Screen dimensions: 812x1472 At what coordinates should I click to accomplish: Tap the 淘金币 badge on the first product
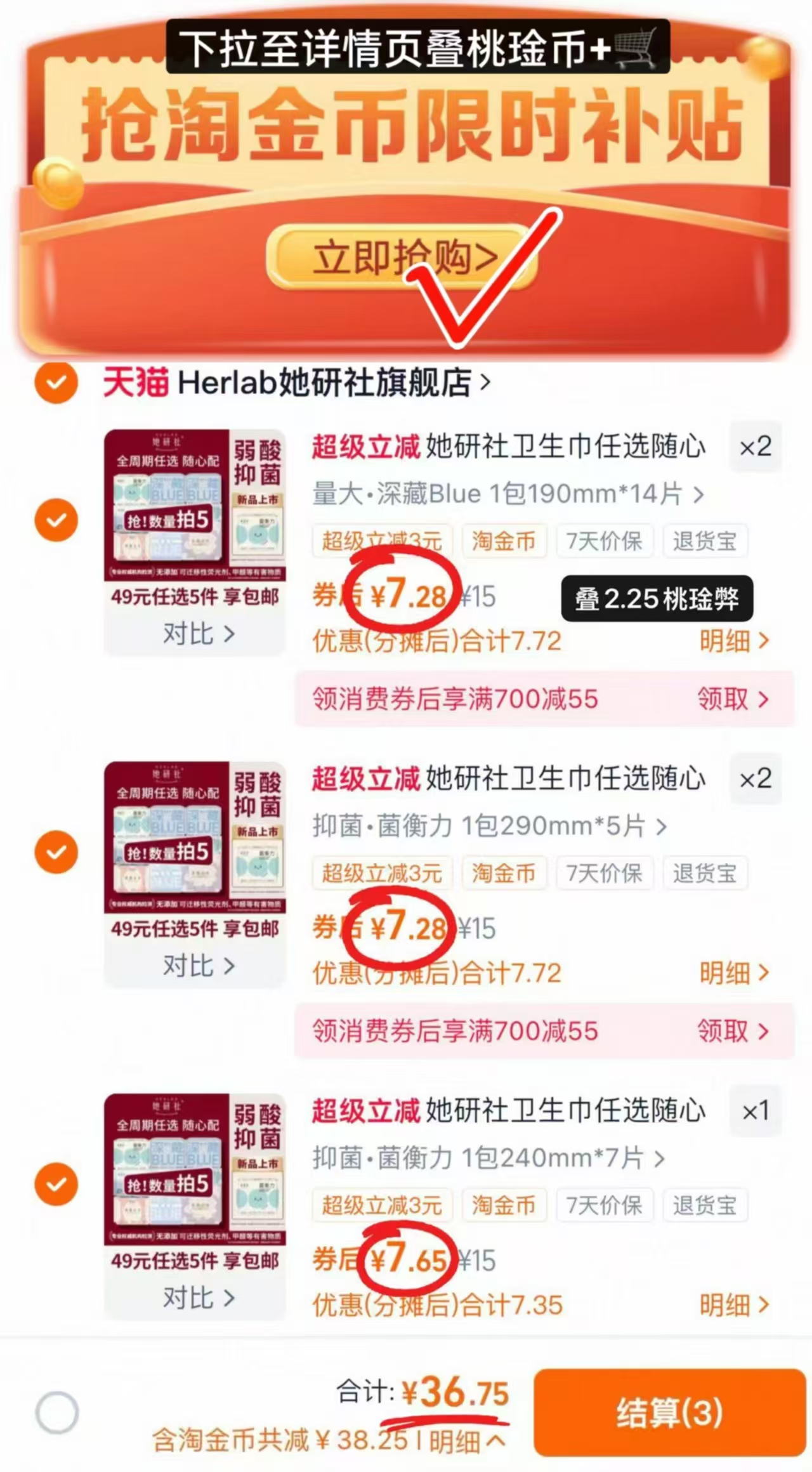click(504, 541)
